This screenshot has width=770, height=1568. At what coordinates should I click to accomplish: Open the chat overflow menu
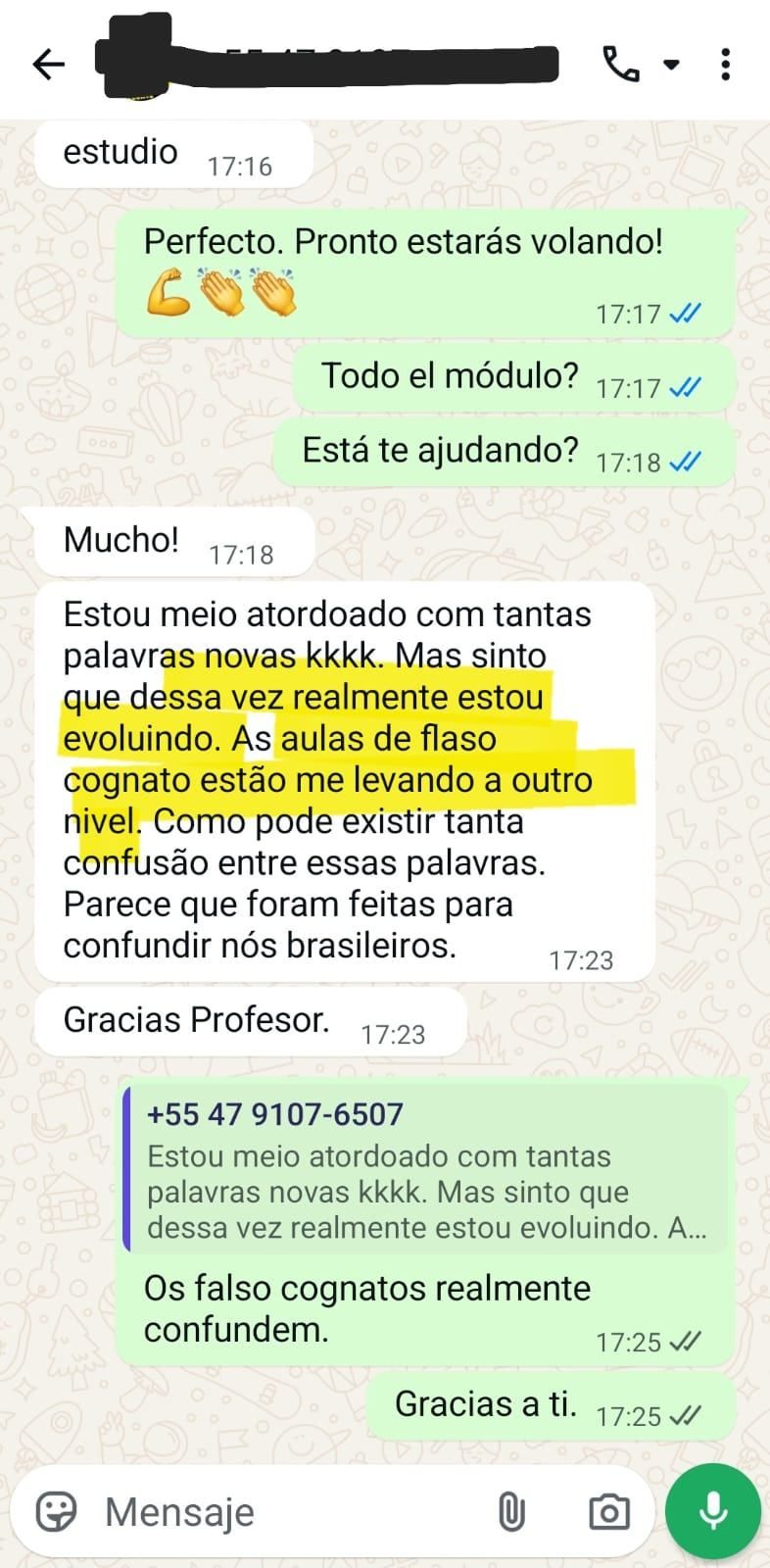[x=725, y=65]
